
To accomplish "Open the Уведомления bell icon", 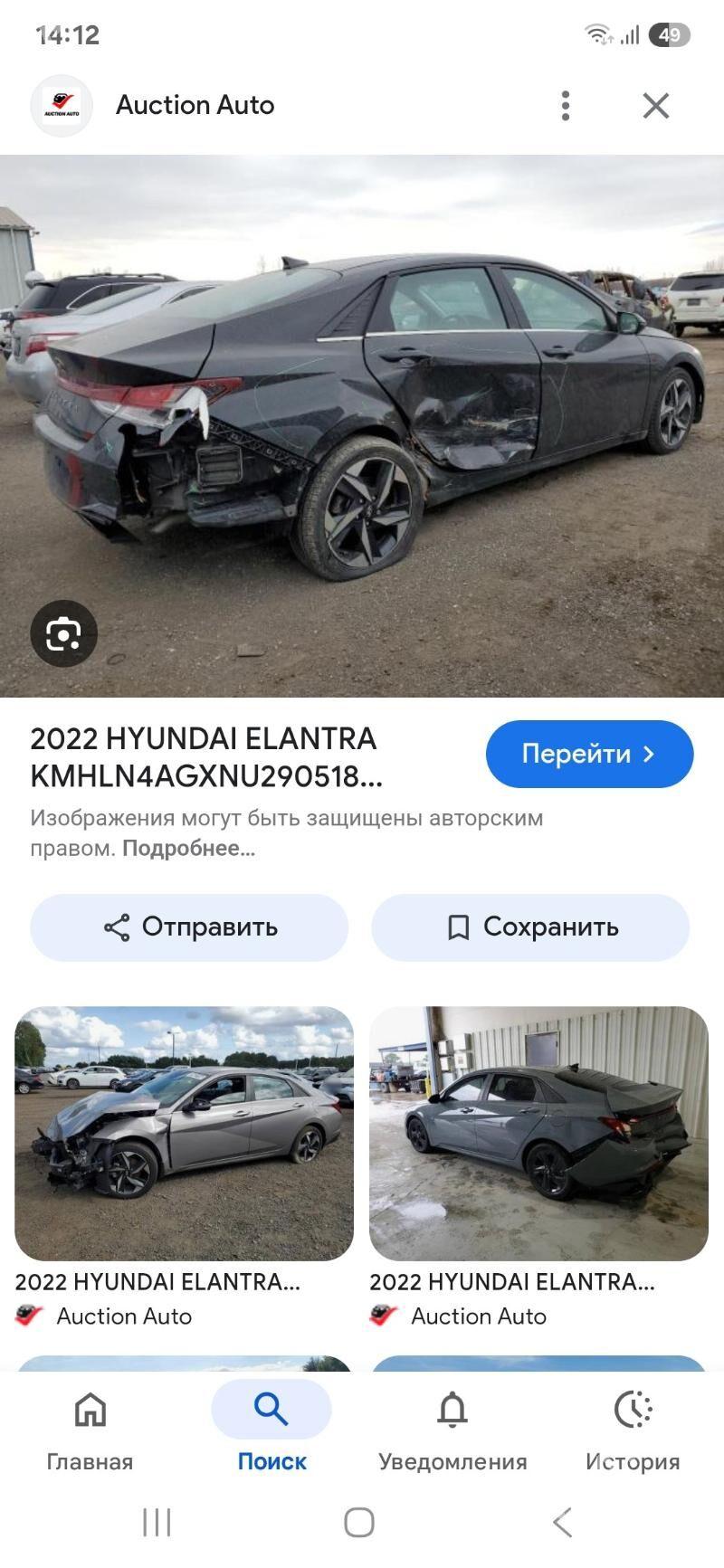I will [452, 1409].
